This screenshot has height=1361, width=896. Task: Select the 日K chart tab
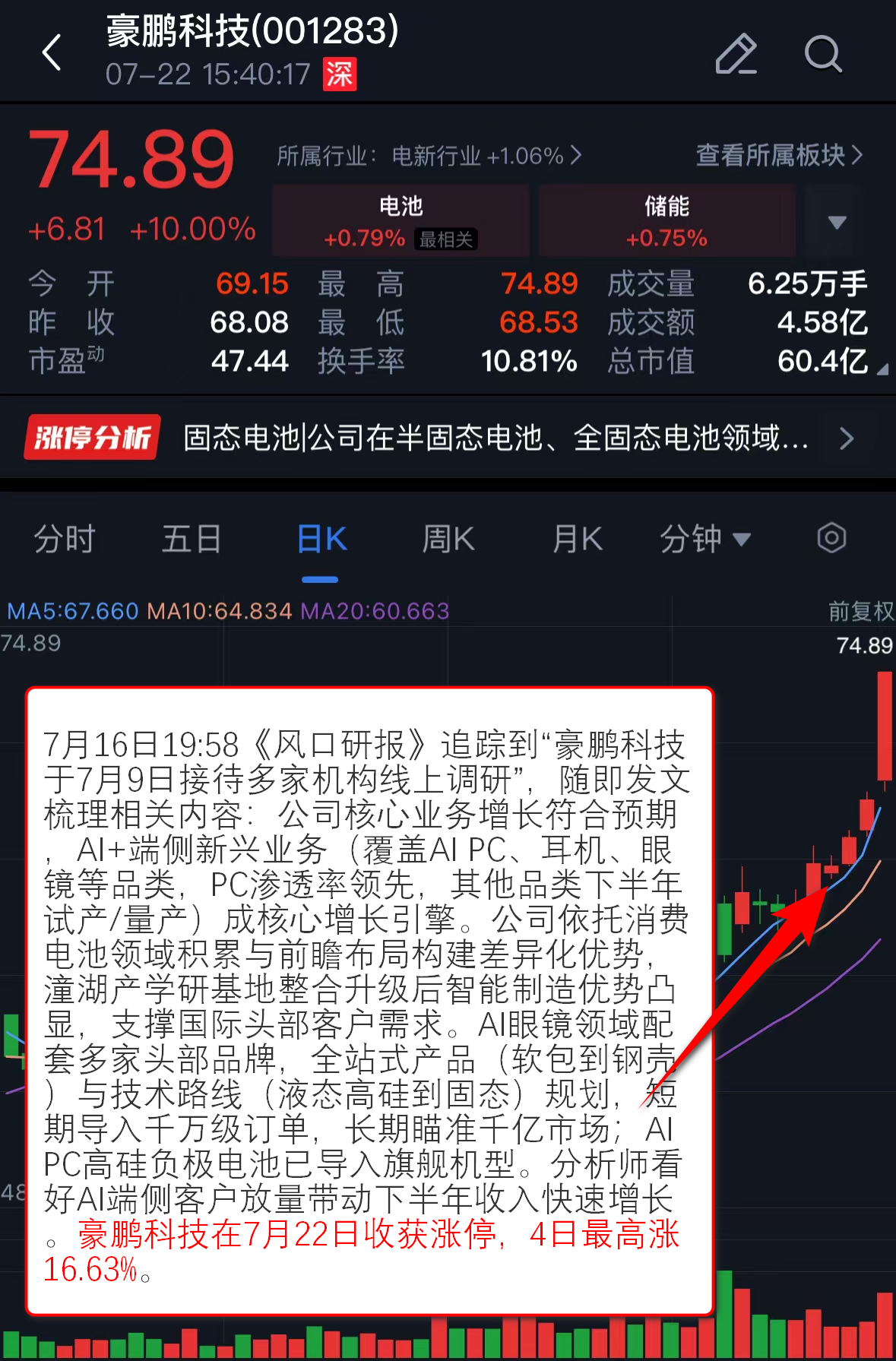pos(321,539)
